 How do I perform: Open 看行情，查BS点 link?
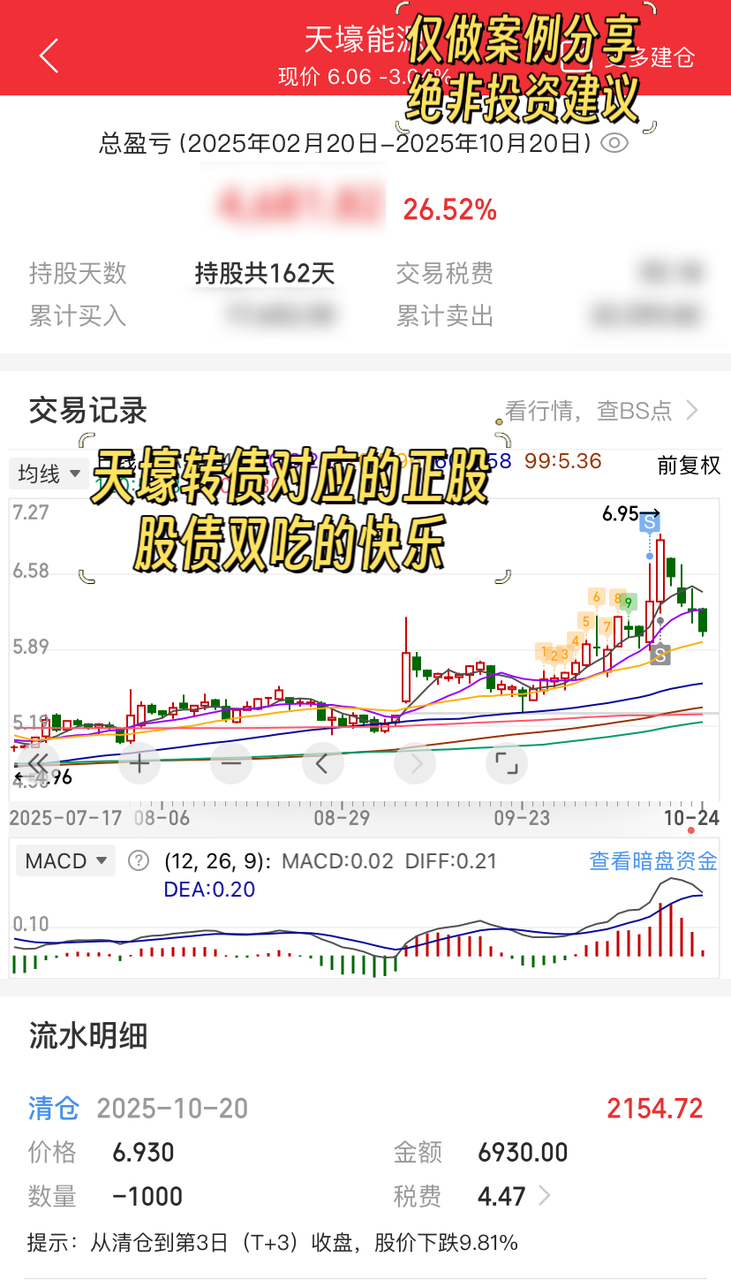602,410
